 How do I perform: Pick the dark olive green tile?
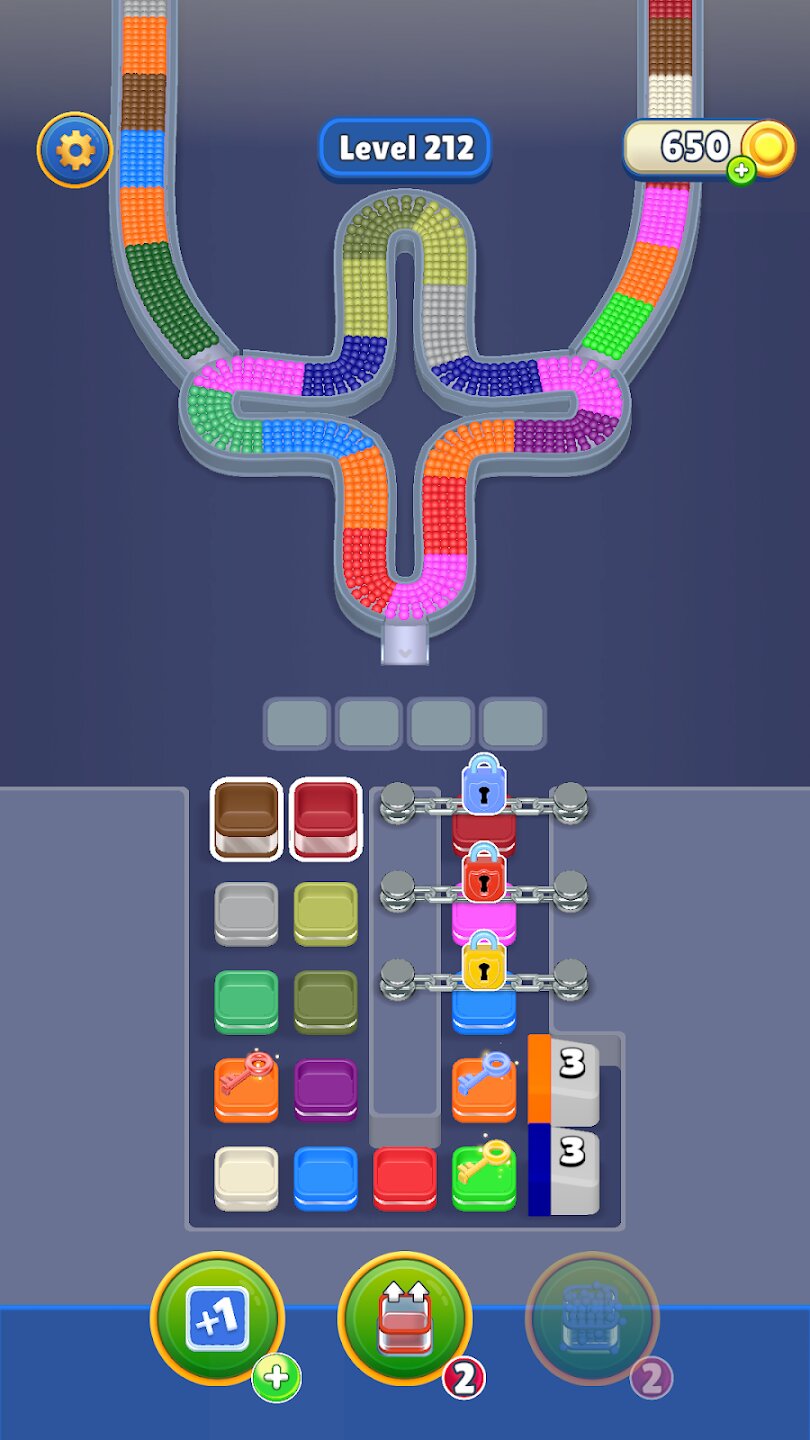[x=326, y=1001]
